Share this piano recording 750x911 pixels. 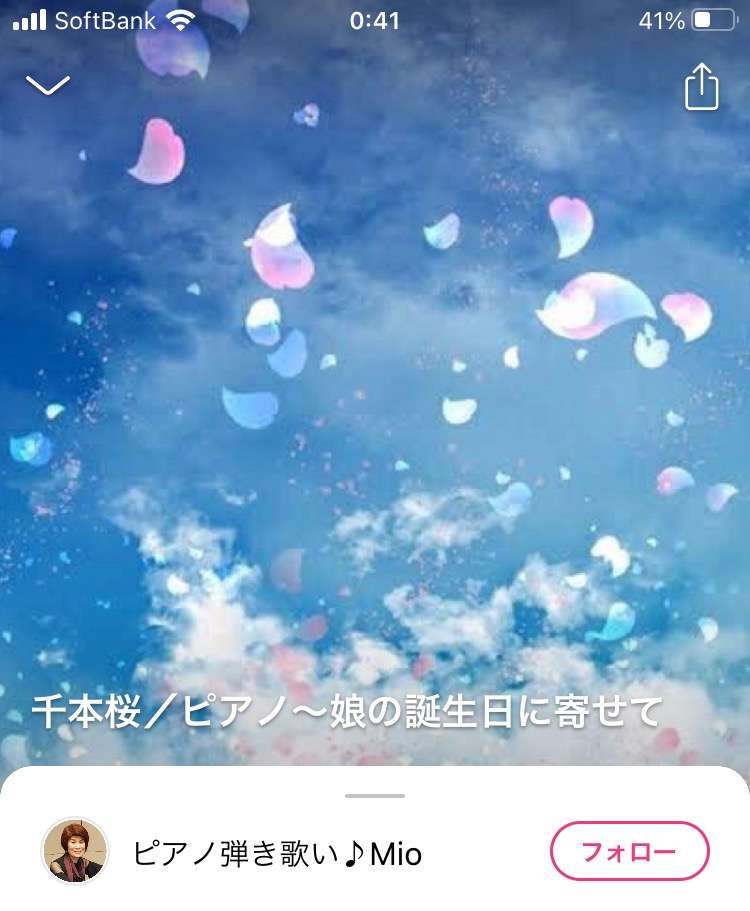pyautogui.click(x=701, y=87)
